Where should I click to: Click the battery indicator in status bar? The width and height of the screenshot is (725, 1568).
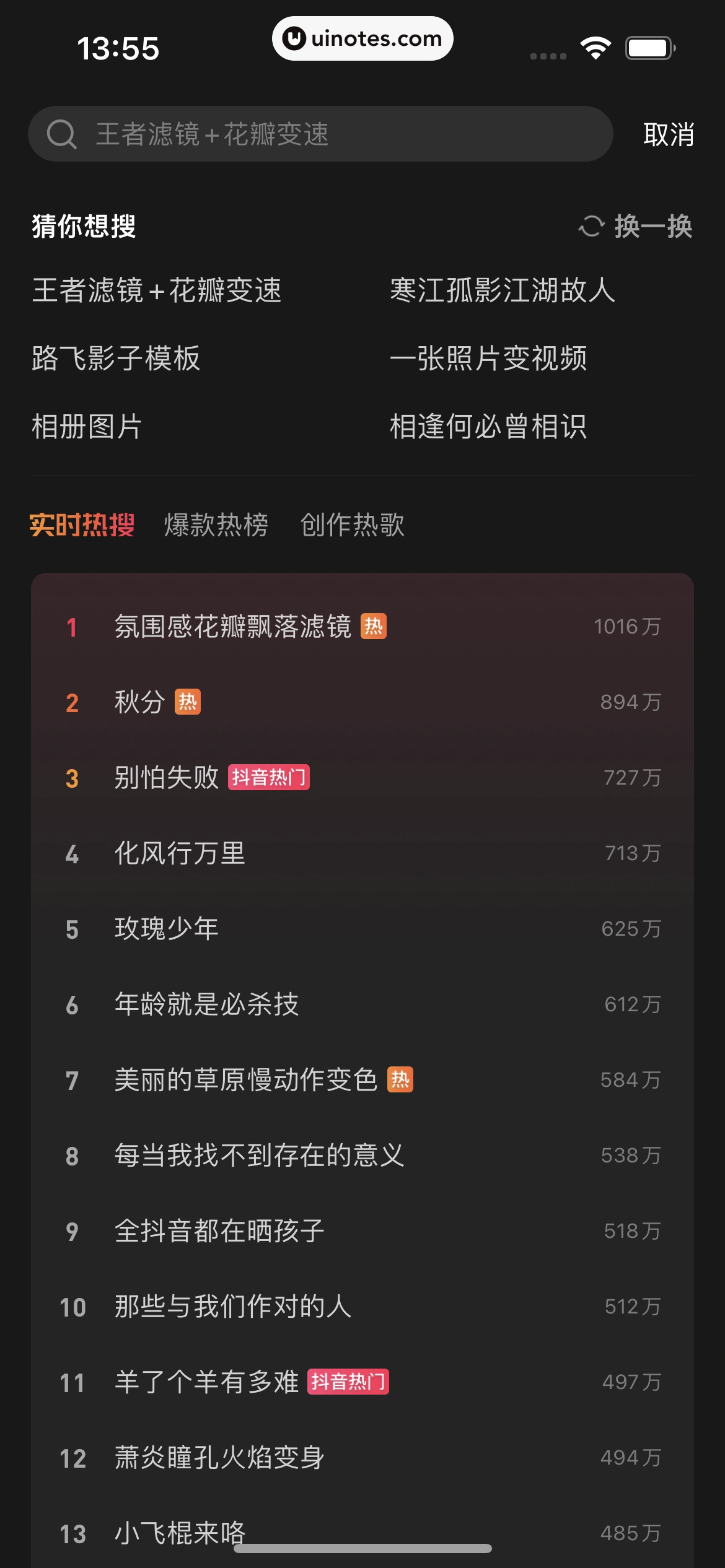click(648, 46)
